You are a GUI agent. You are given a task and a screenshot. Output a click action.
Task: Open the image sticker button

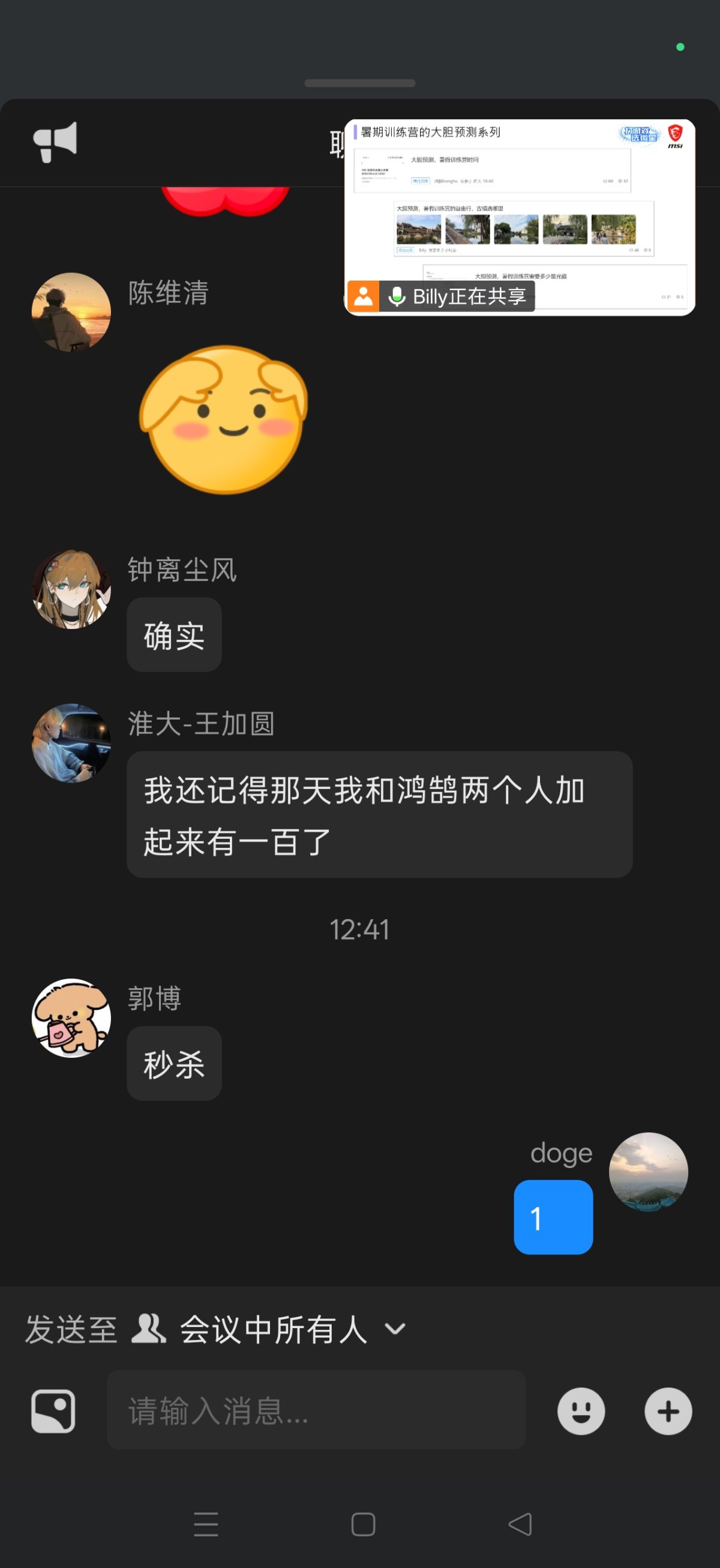tap(53, 1411)
